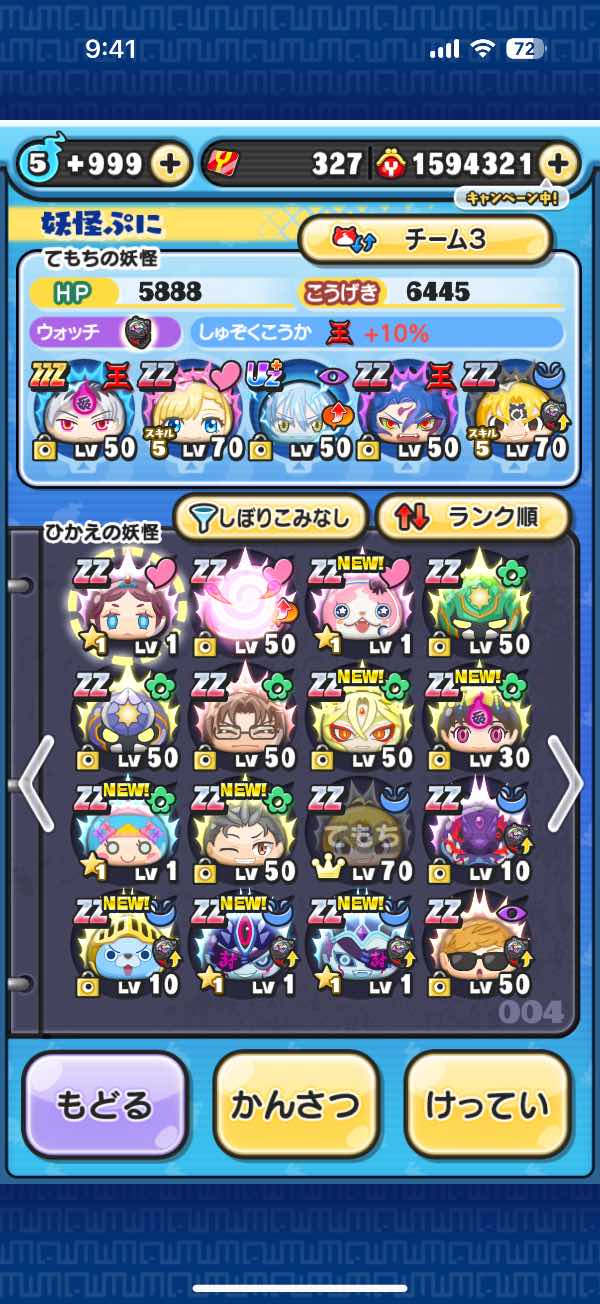Screen dimensions: 600x1304
Task: Select the blue knight cat yokai LV10
Action: (x=126, y=945)
